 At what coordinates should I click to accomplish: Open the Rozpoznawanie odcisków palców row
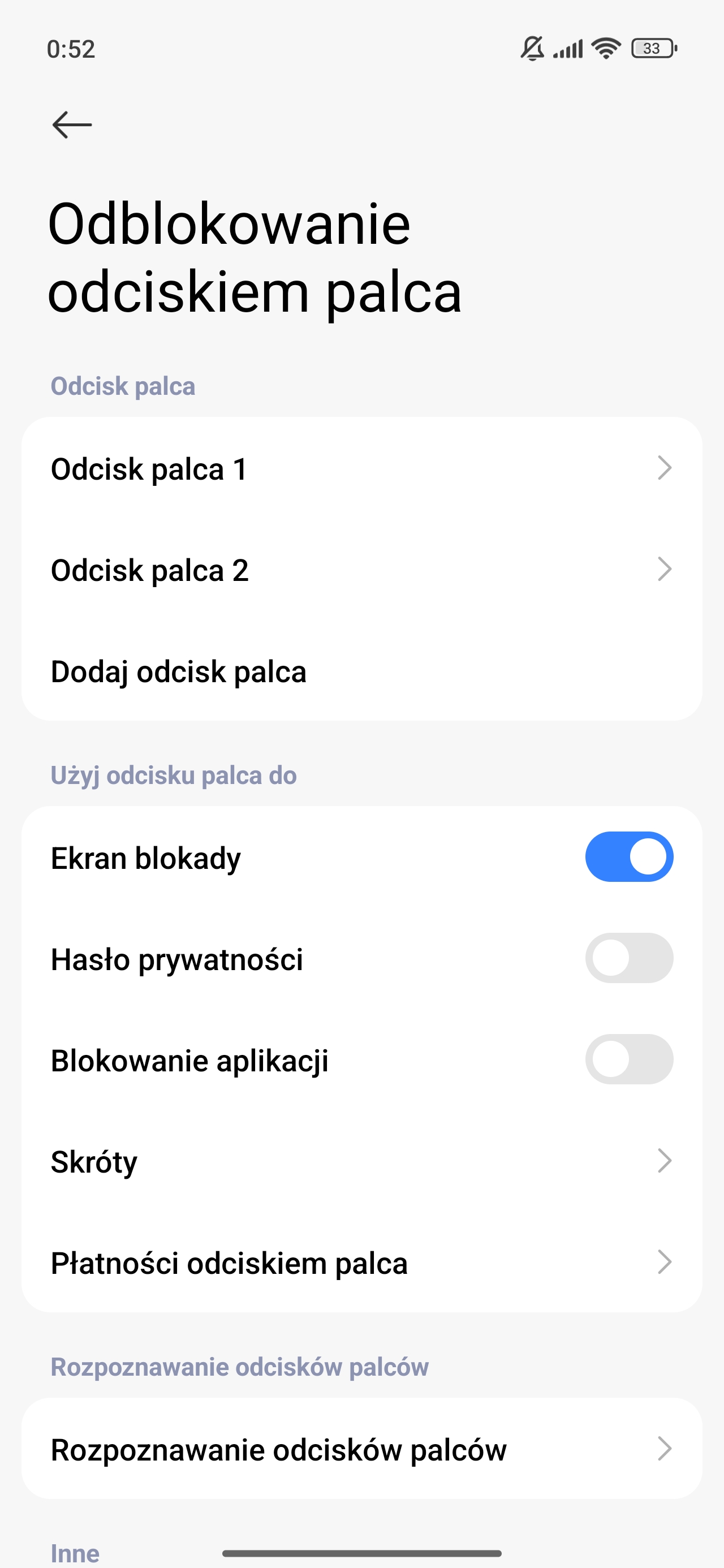tap(361, 1449)
